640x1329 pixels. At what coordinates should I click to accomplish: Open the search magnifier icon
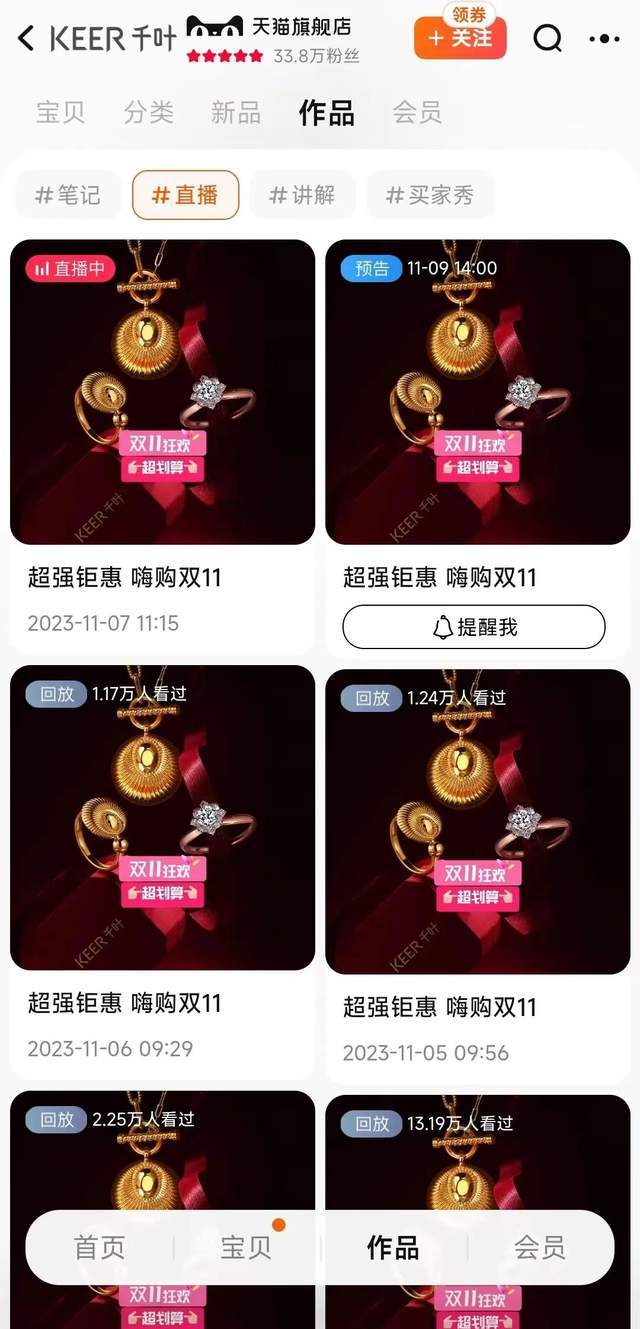547,39
